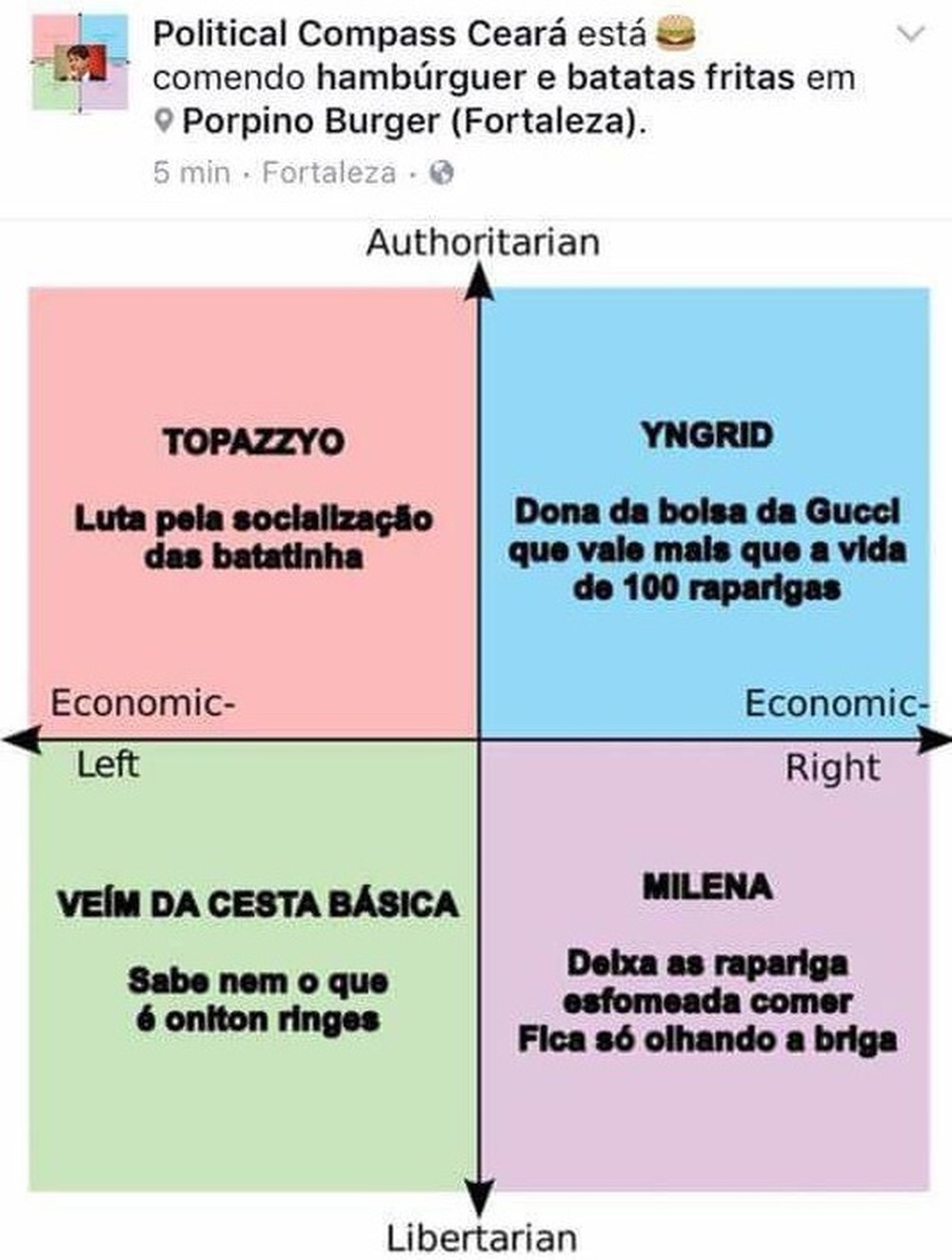Open Porpino Burger (Fortaleza) location

tap(411, 122)
